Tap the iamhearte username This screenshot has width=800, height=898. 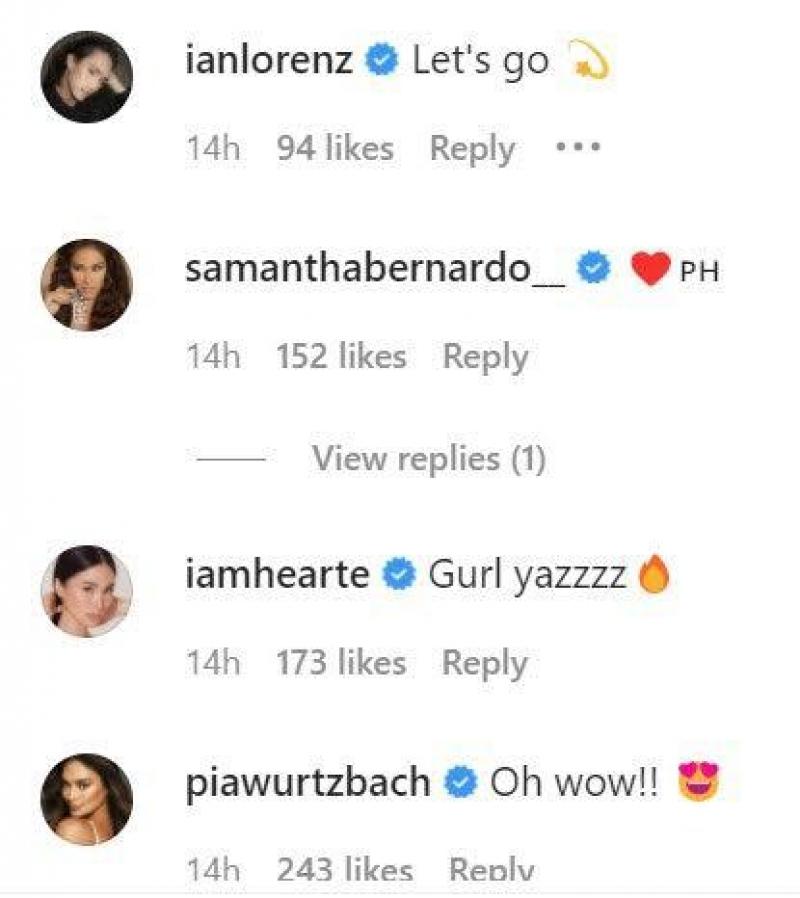[277, 574]
